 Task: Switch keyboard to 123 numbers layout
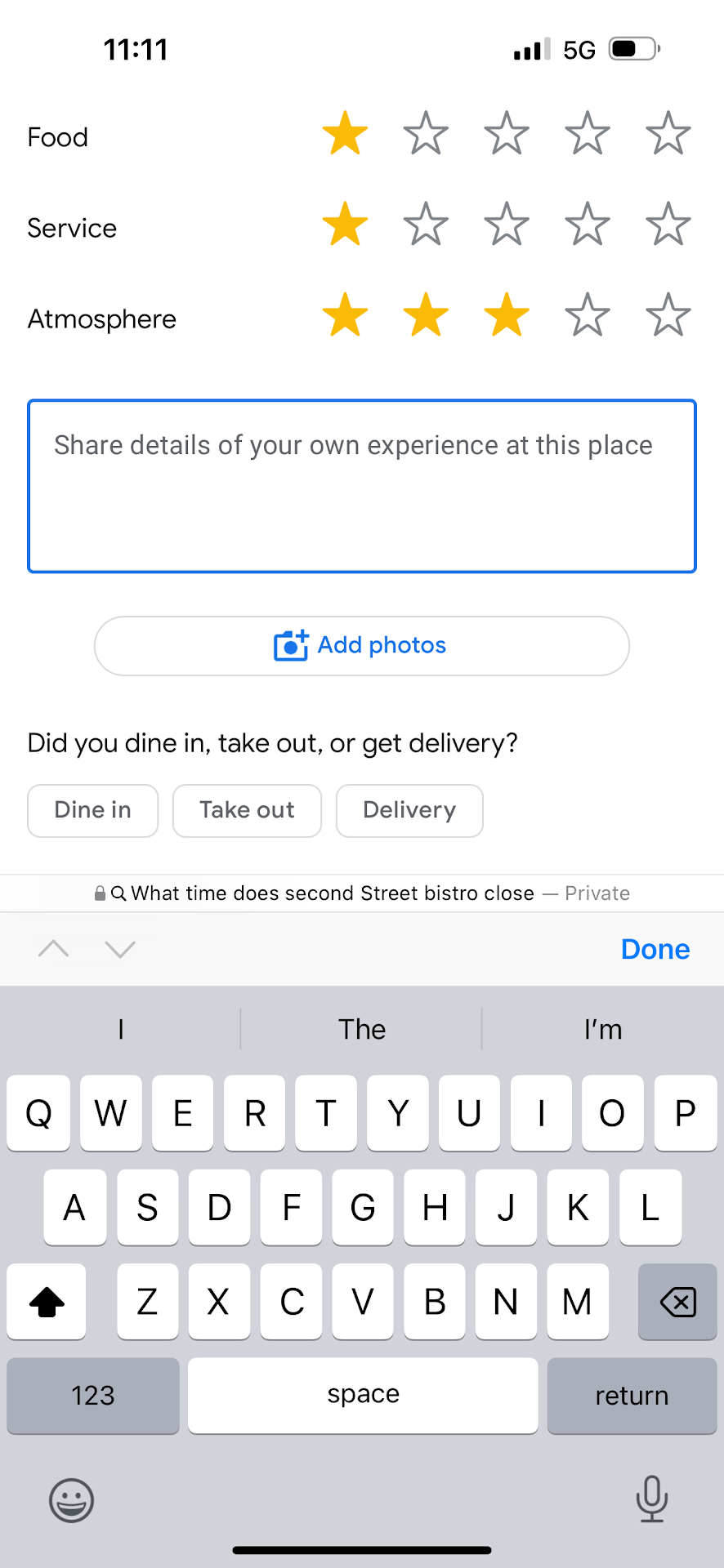pyautogui.click(x=92, y=1395)
